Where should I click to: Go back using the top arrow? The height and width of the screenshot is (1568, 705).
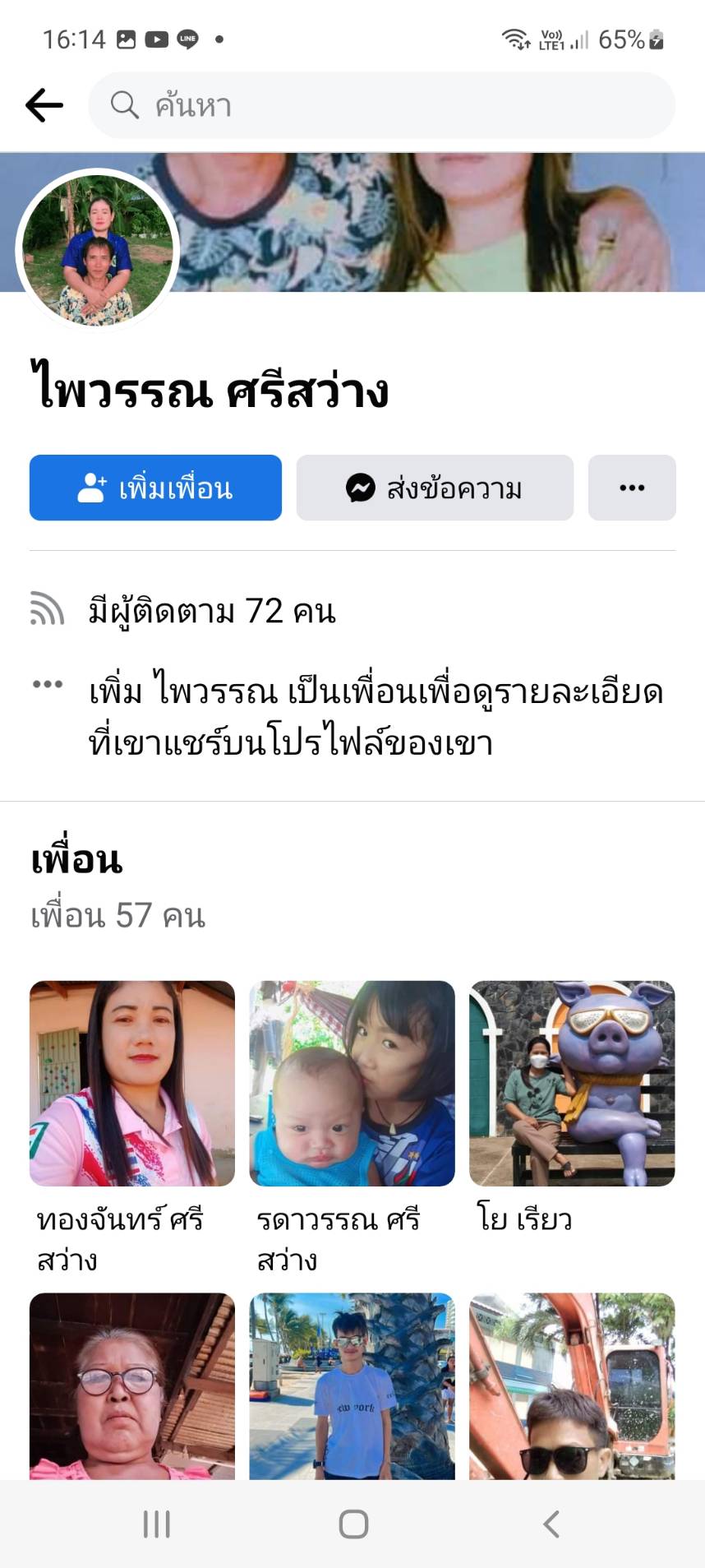[x=44, y=105]
